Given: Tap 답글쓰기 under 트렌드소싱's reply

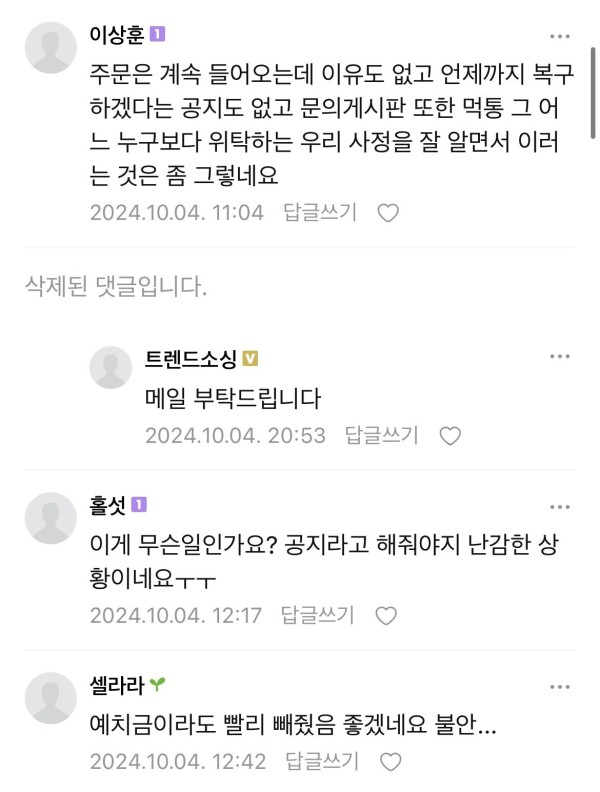Looking at the screenshot, I should point(382,435).
